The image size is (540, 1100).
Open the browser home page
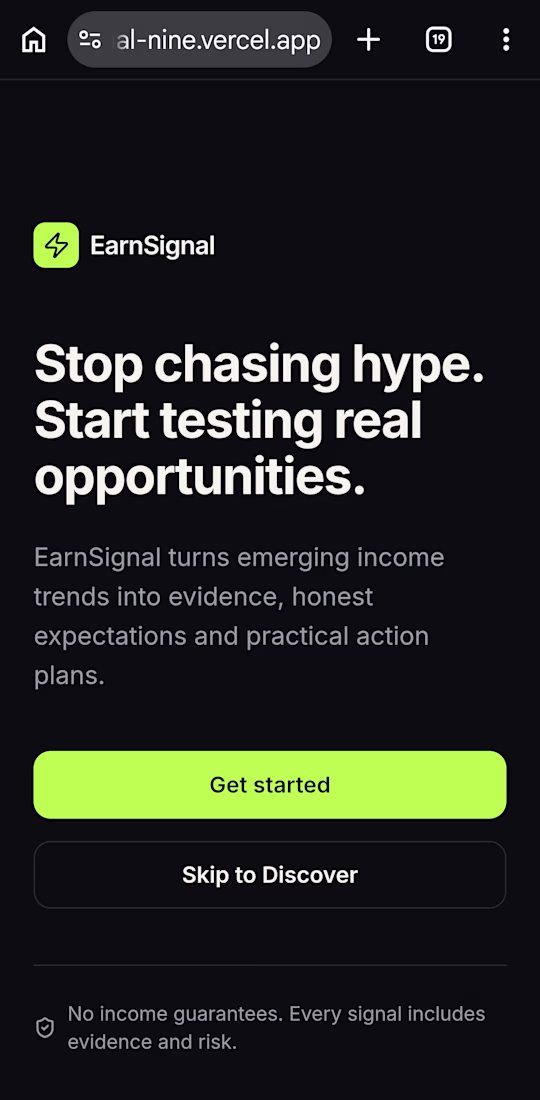click(34, 40)
